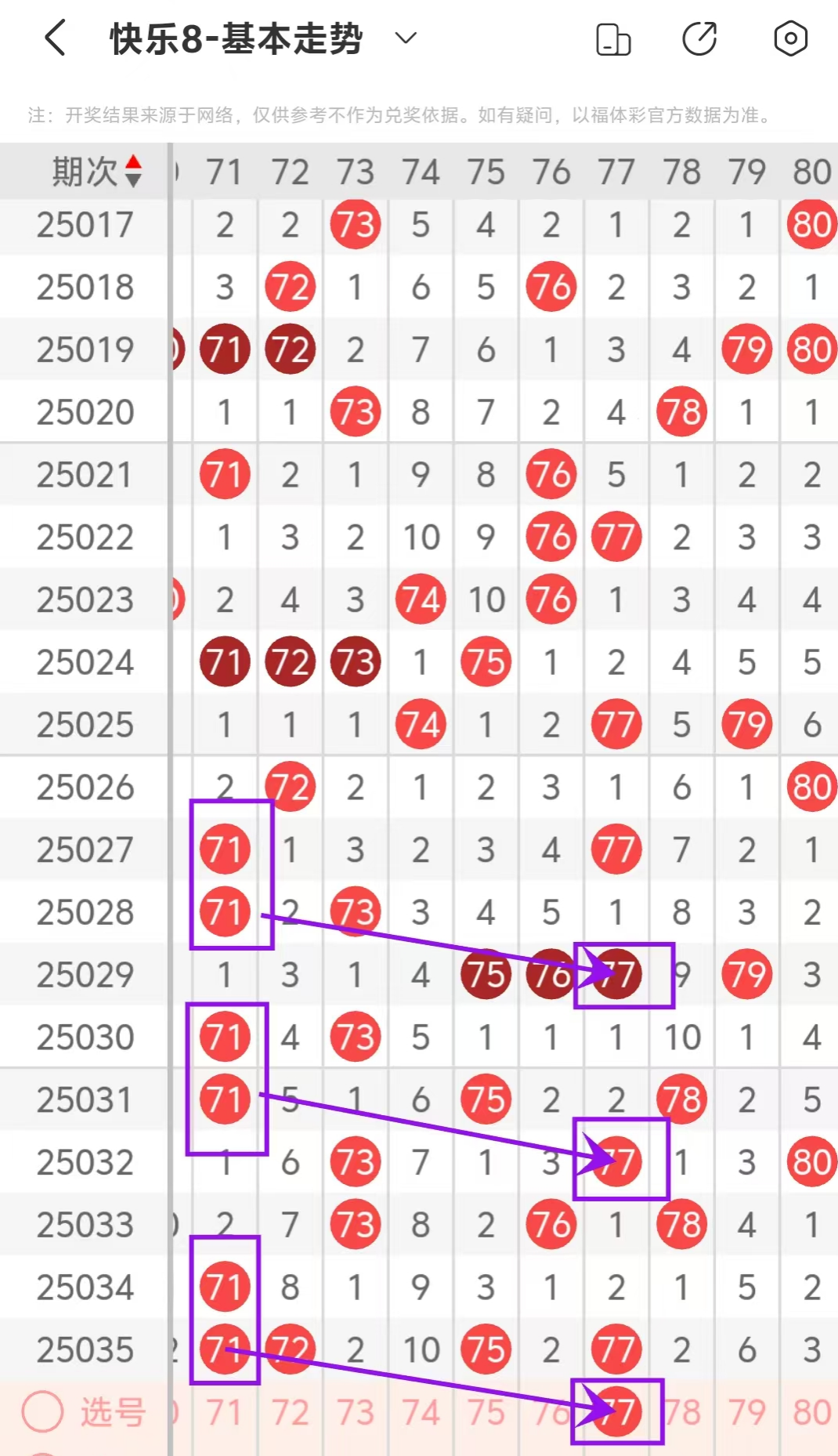
Task: Choose number 79 in the 选号 row
Action: tap(746, 1412)
